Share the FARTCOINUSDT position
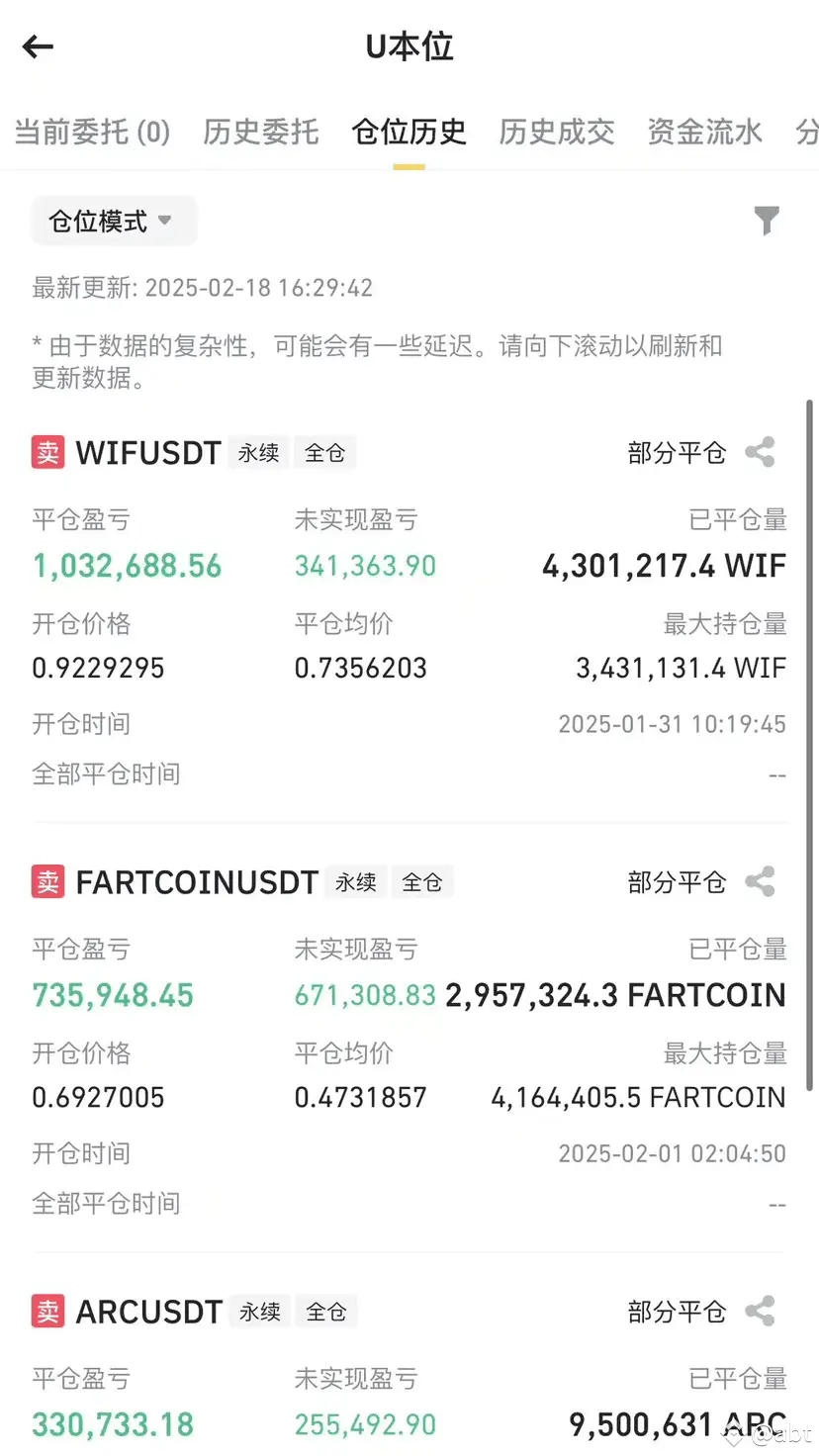This screenshot has width=819, height=1456. click(x=760, y=882)
